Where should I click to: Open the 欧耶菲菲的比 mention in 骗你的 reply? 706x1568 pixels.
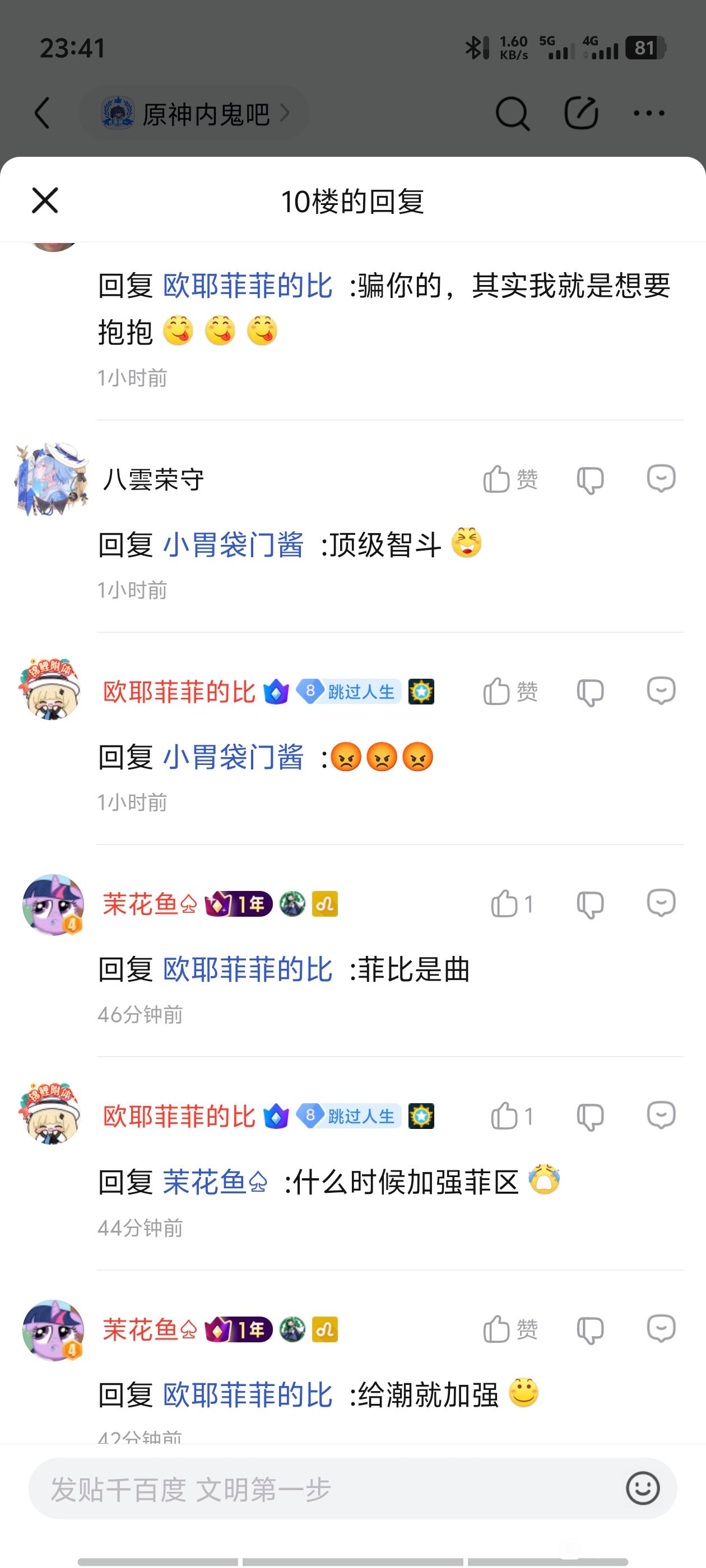tap(247, 286)
